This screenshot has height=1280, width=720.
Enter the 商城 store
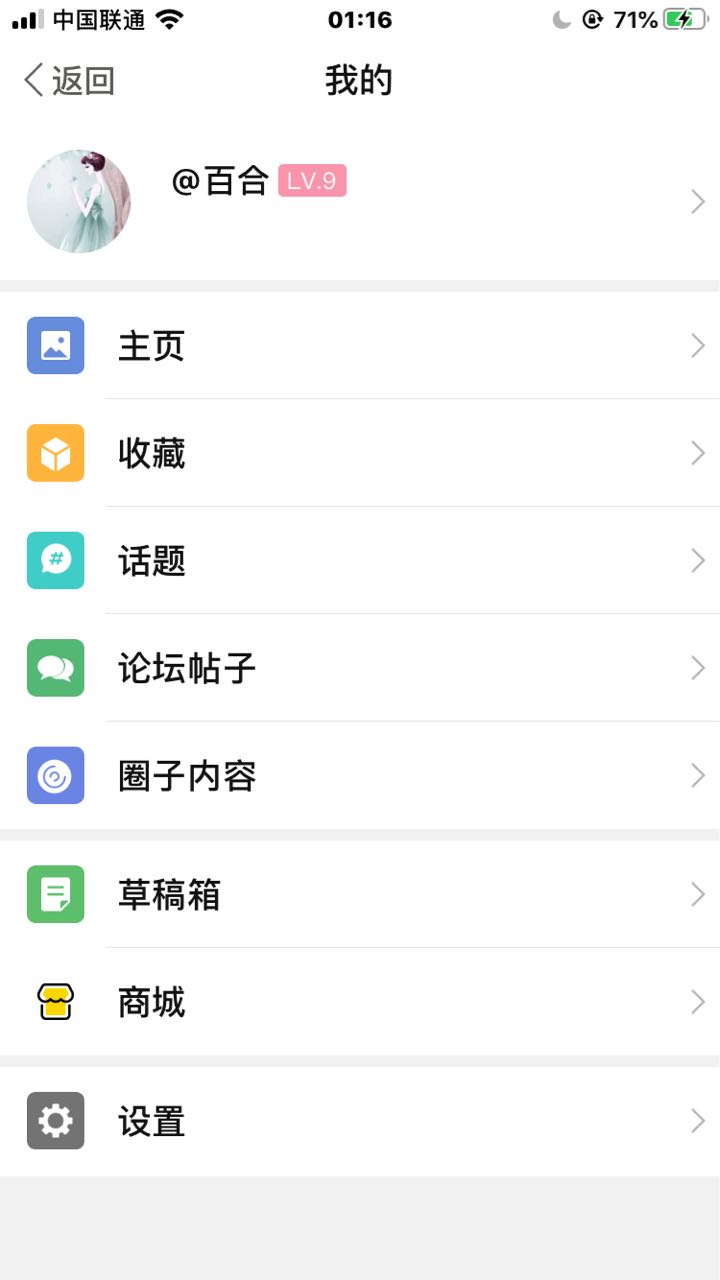click(360, 1002)
